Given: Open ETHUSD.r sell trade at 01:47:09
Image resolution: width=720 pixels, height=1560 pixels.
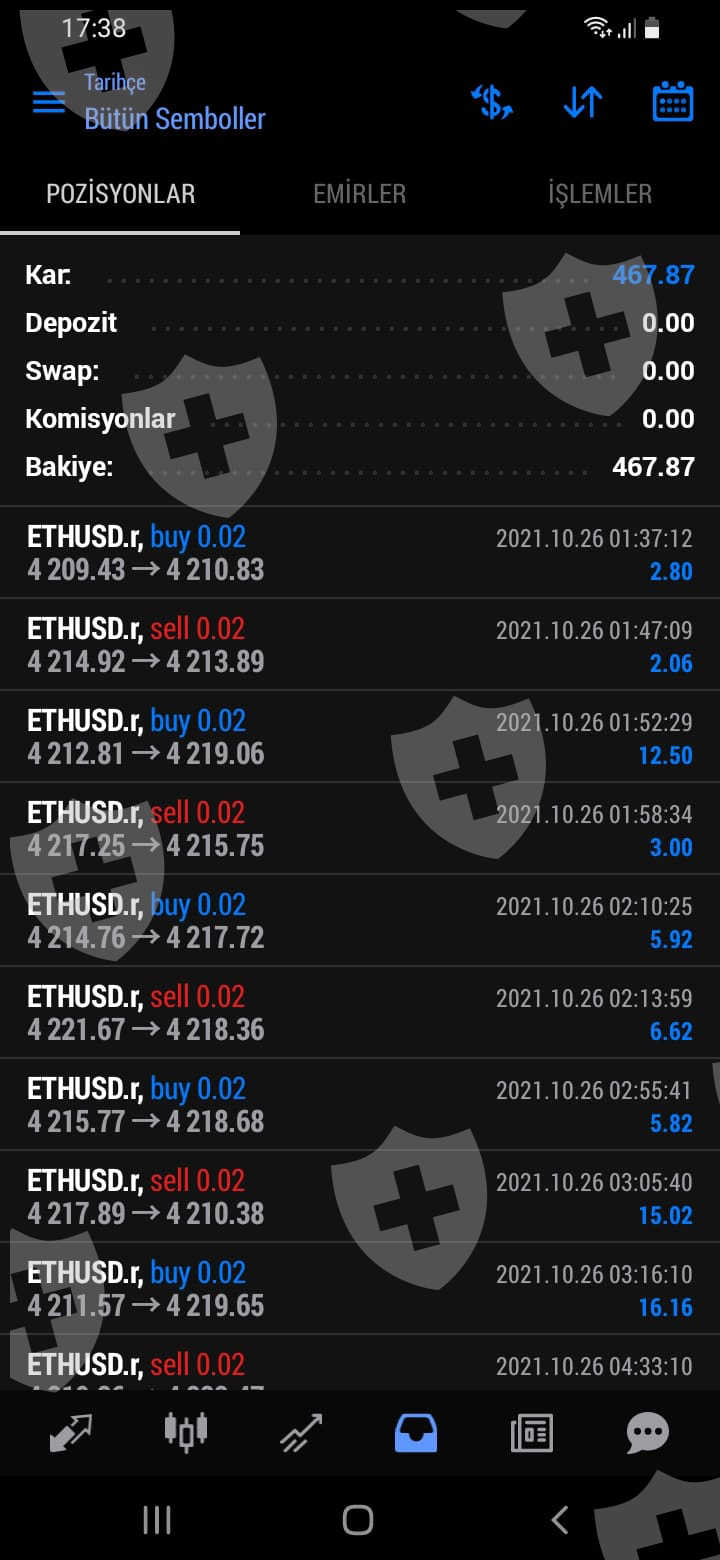Looking at the screenshot, I should pyautogui.click(x=360, y=645).
